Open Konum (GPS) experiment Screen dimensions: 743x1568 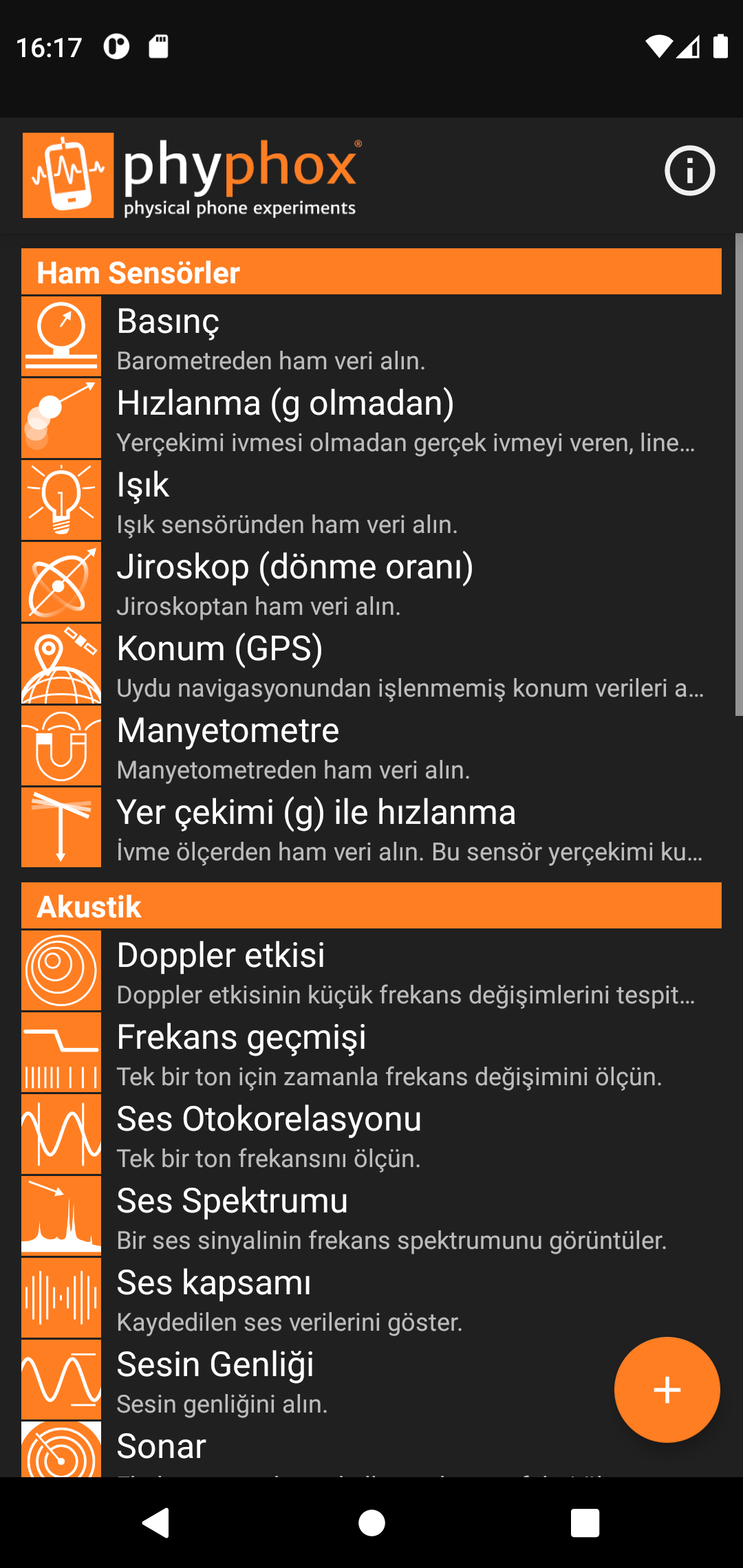click(x=371, y=664)
